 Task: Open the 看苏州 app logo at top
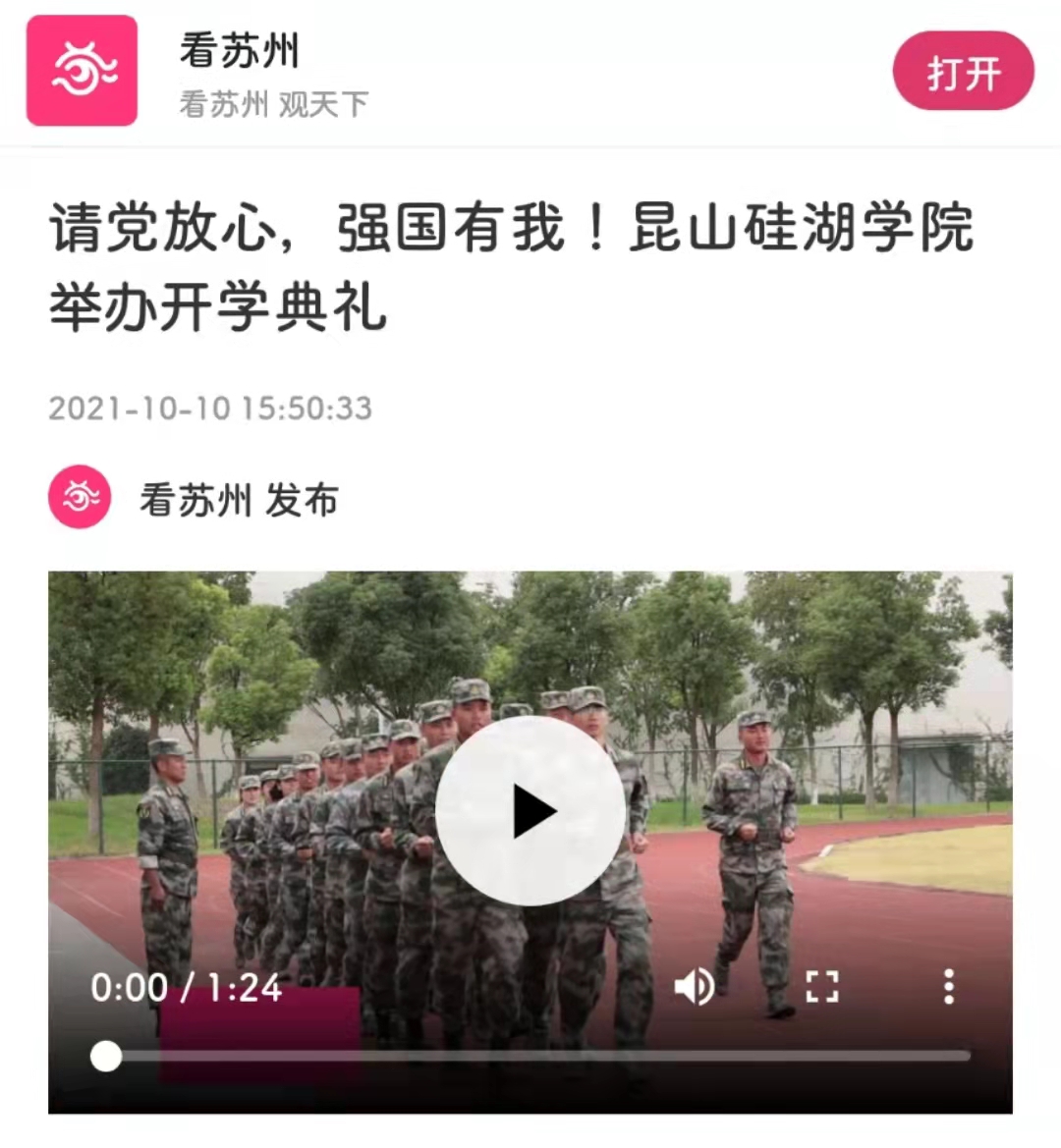pos(82,71)
